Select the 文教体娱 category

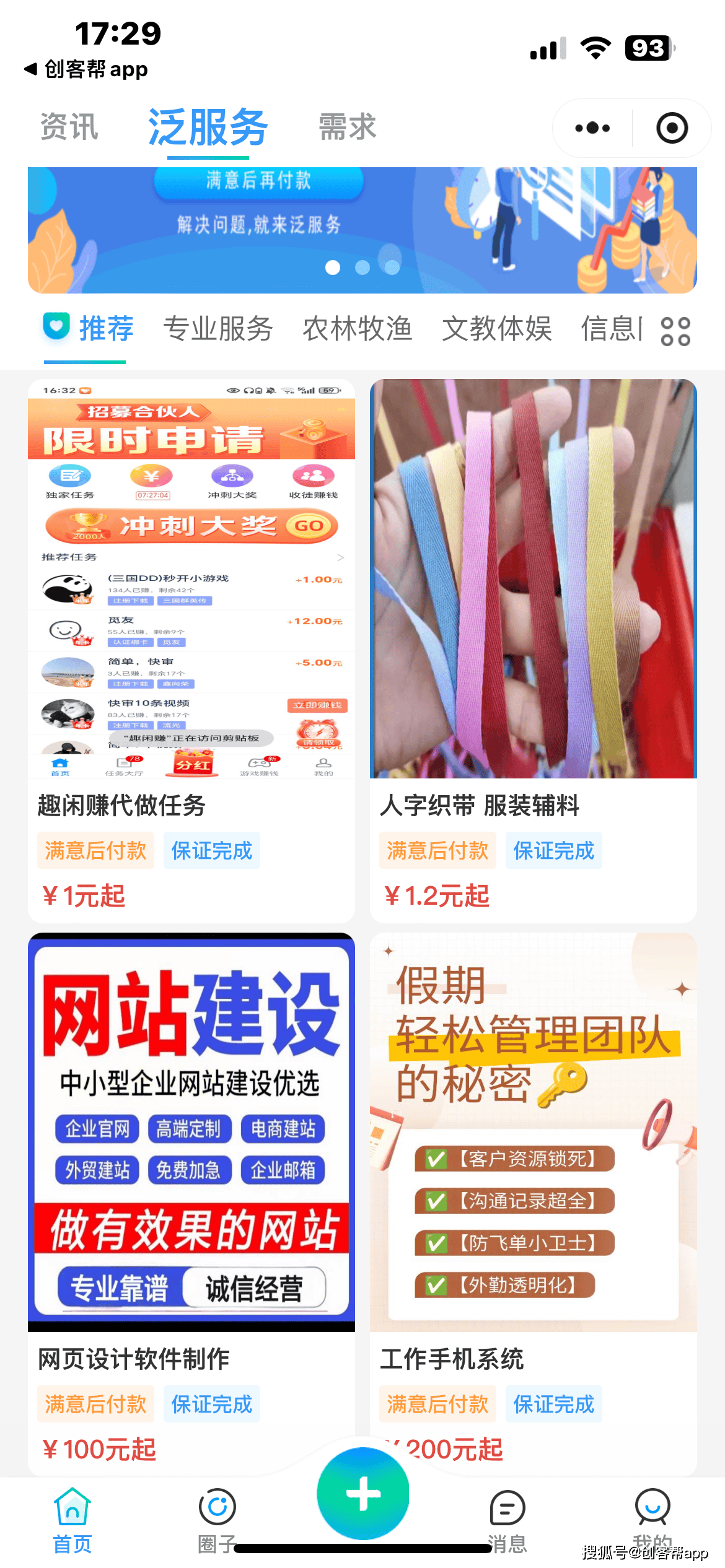[496, 329]
